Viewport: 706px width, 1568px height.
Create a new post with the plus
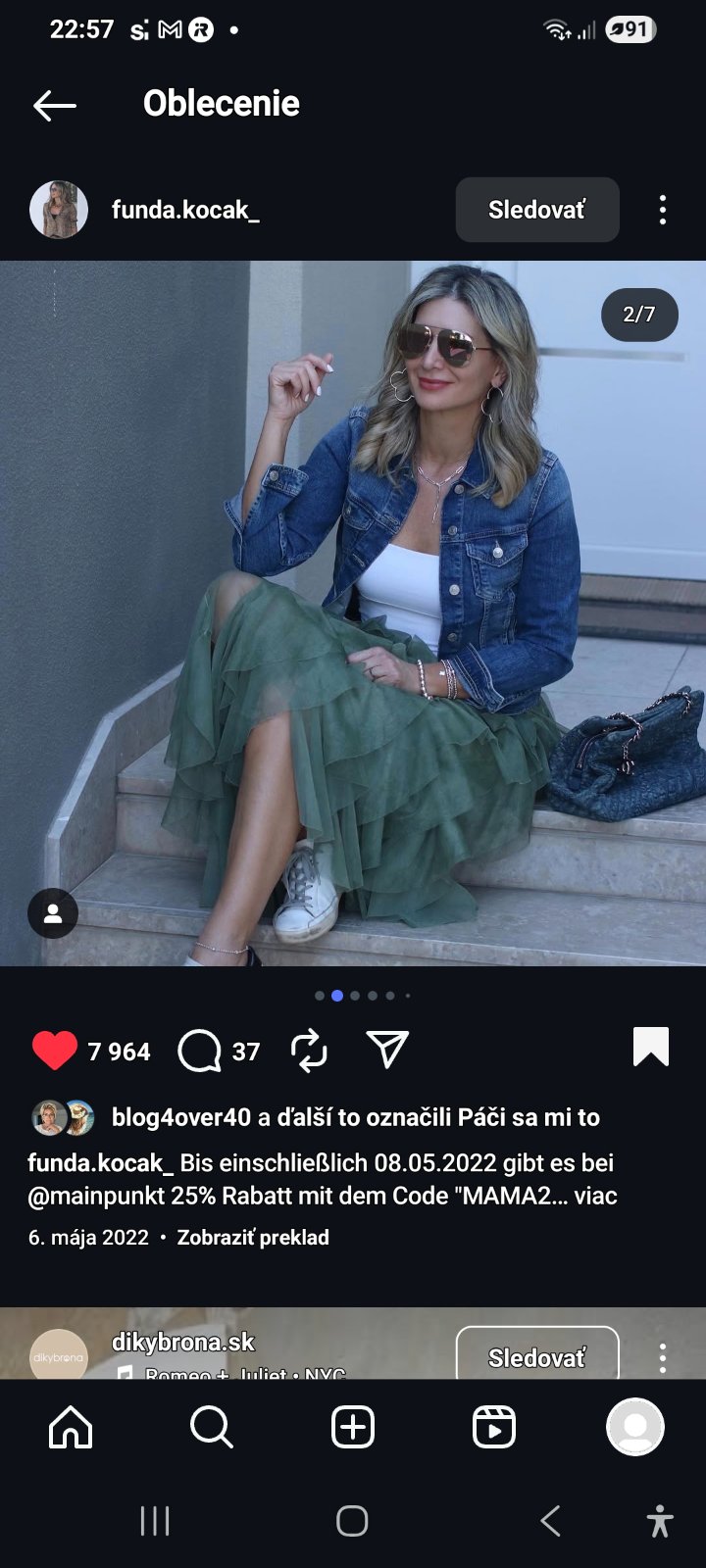[353, 1427]
